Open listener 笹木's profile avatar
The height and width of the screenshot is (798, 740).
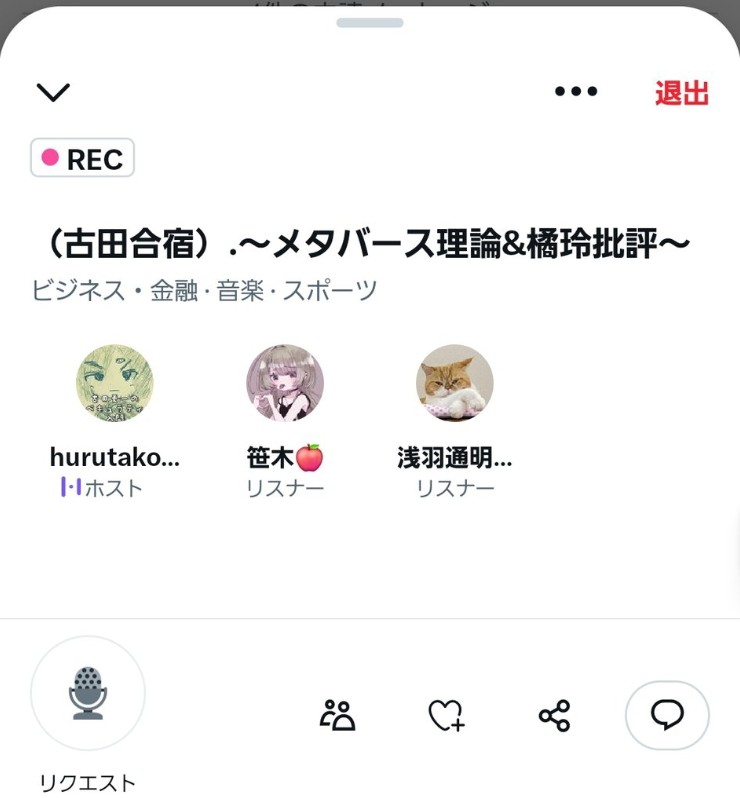[x=285, y=384]
